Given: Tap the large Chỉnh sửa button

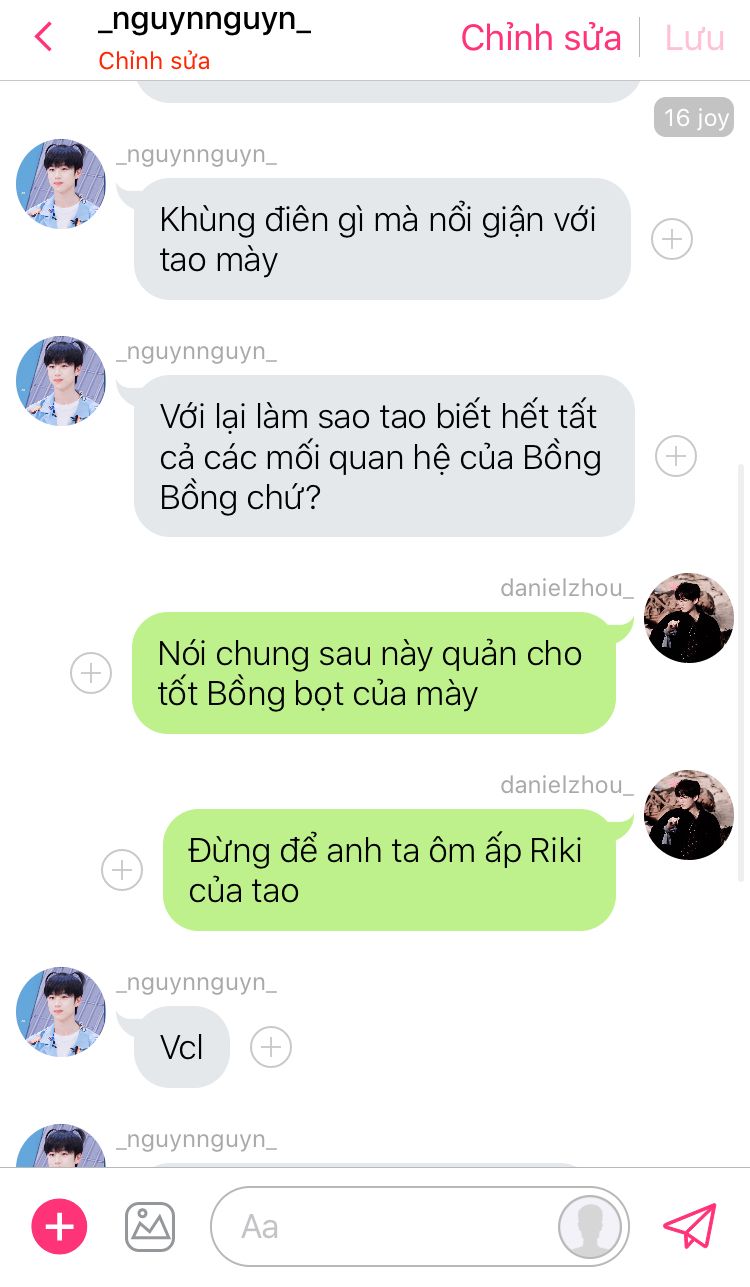Looking at the screenshot, I should click(541, 38).
